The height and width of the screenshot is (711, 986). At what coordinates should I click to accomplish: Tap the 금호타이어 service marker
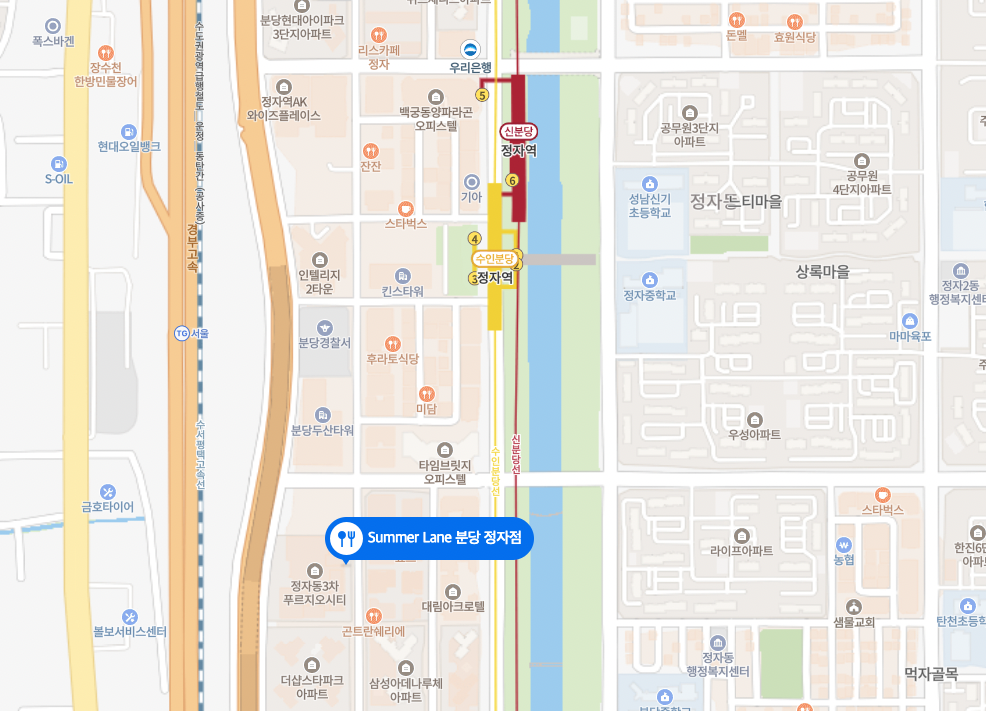(107, 491)
